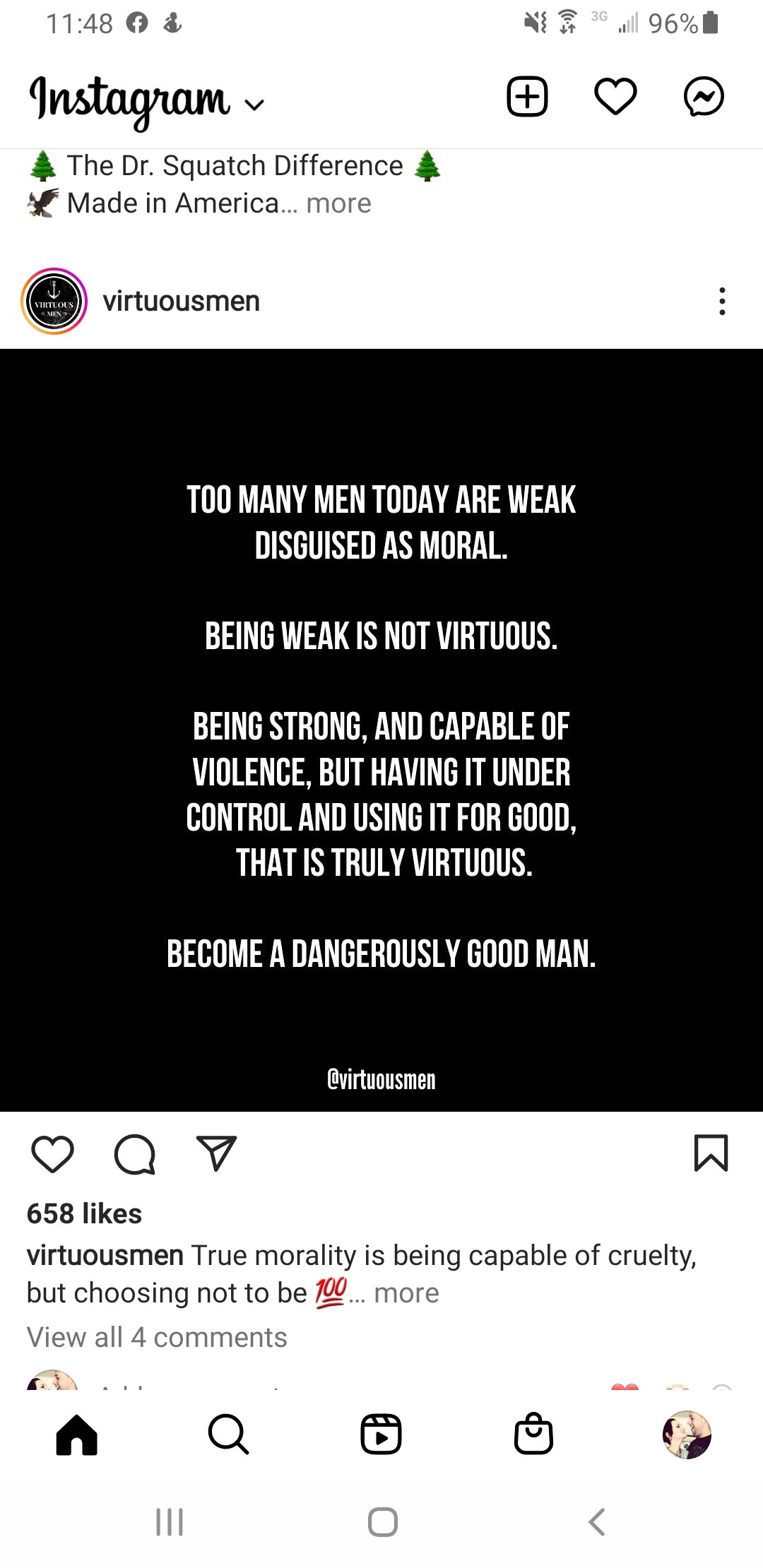The width and height of the screenshot is (763, 1568).
Task: Switch to the Reels tab
Action: [381, 1435]
